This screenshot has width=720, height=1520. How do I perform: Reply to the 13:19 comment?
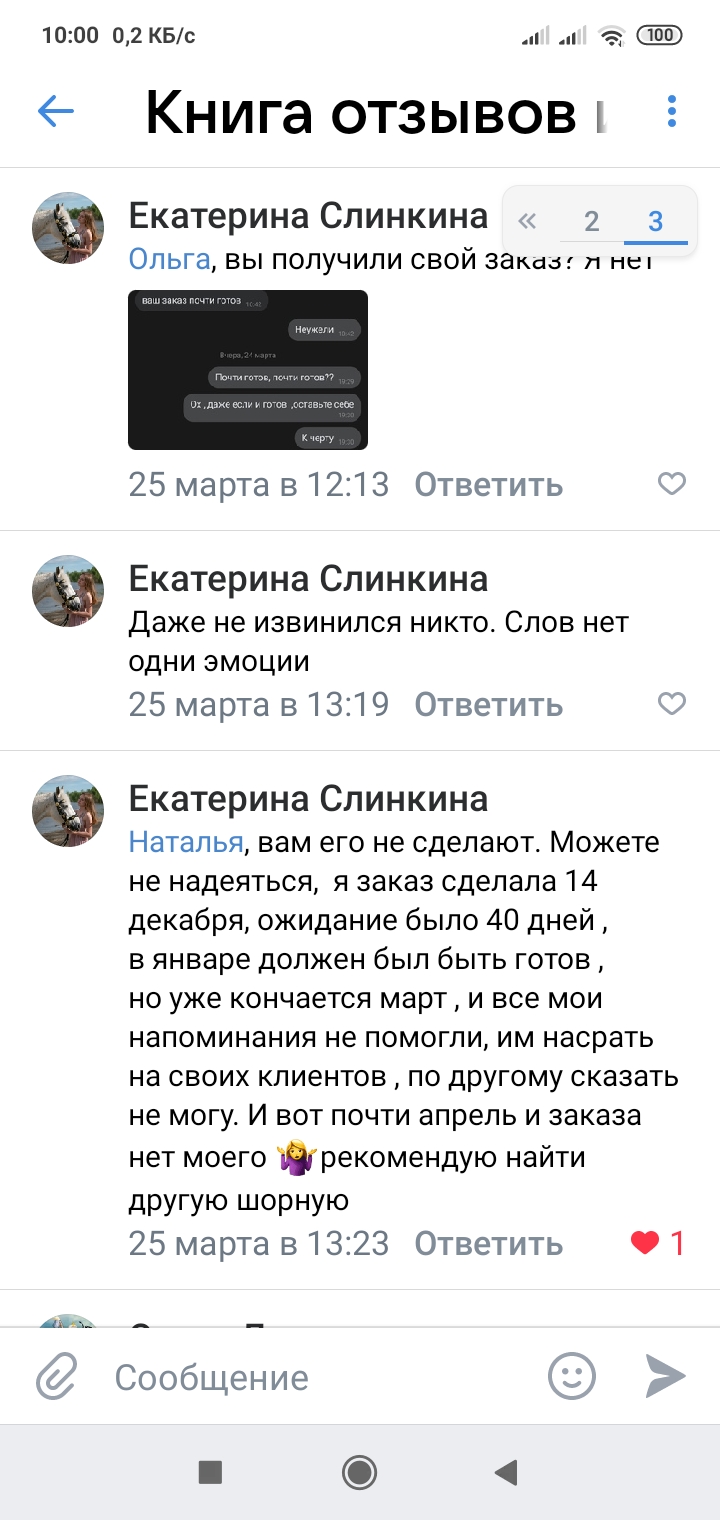[x=489, y=705]
